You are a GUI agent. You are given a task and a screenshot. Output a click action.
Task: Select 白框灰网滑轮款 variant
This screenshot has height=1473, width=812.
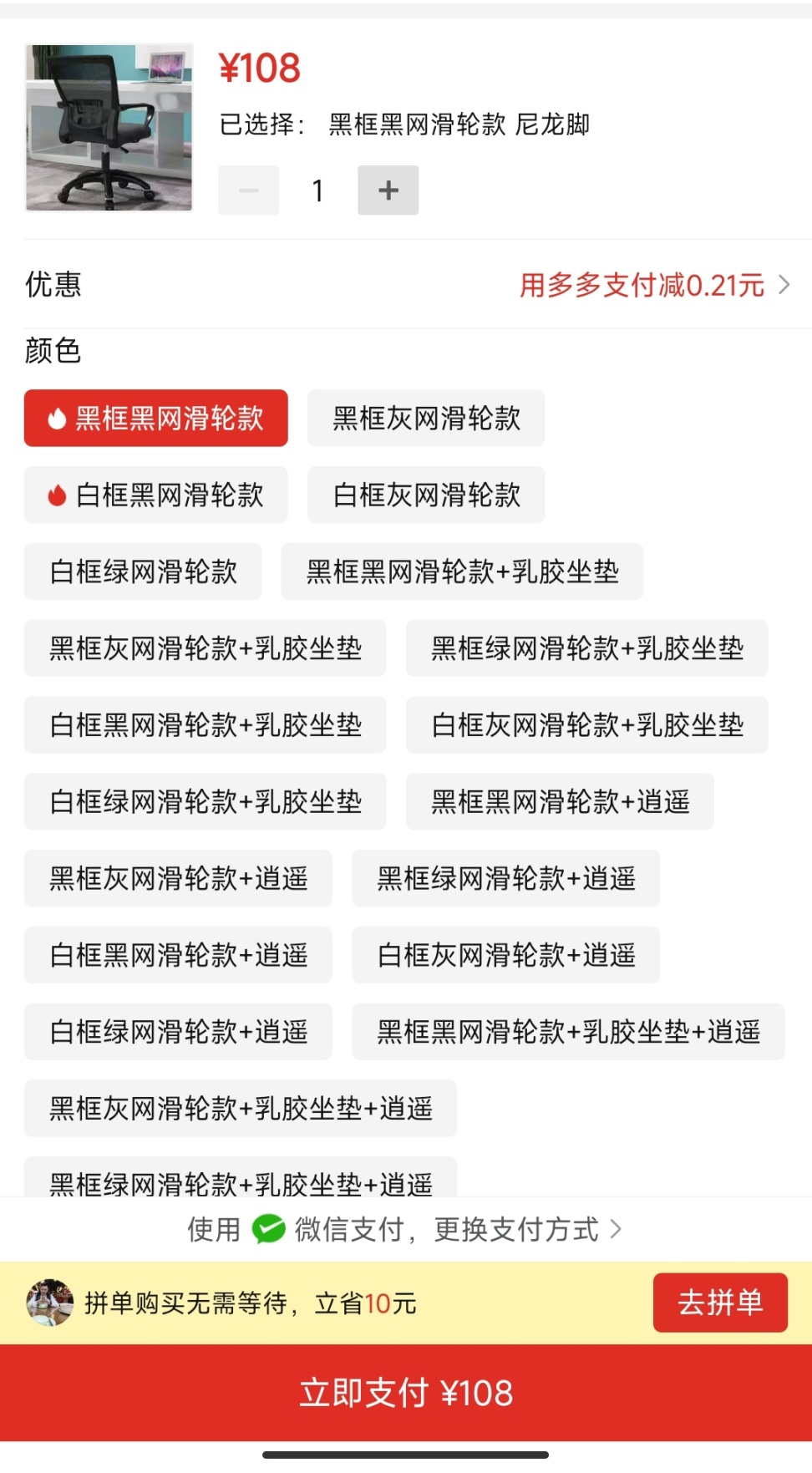[426, 495]
